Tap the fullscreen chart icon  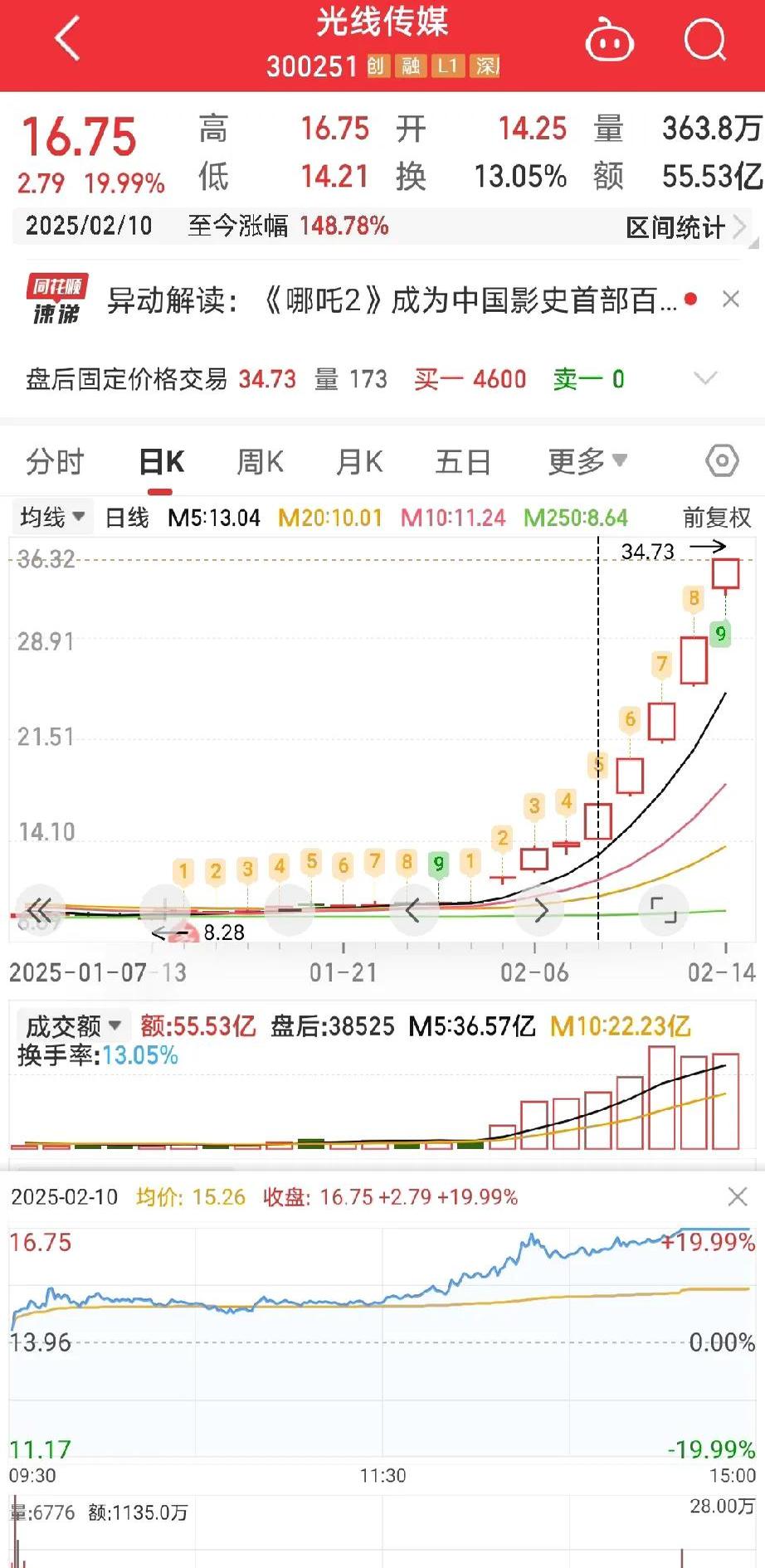(x=664, y=910)
